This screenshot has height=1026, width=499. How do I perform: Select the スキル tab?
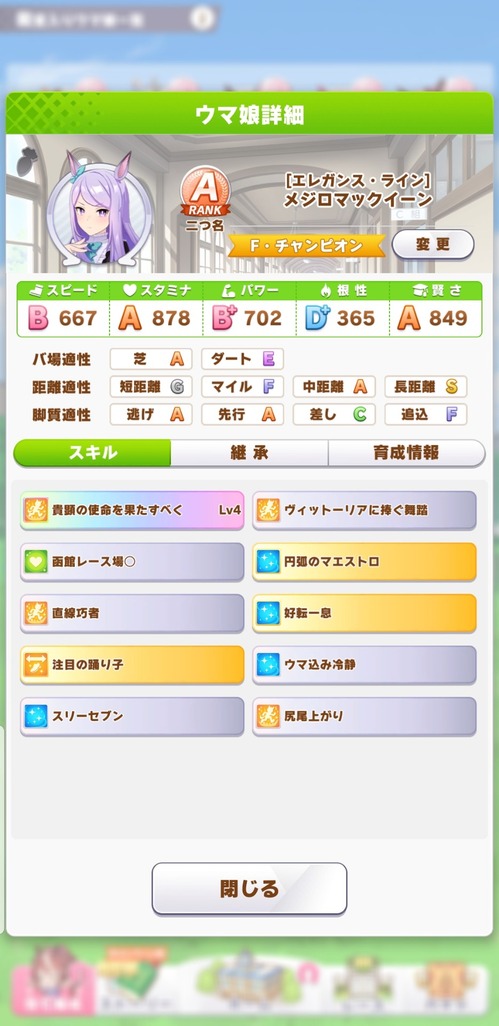tap(92, 453)
